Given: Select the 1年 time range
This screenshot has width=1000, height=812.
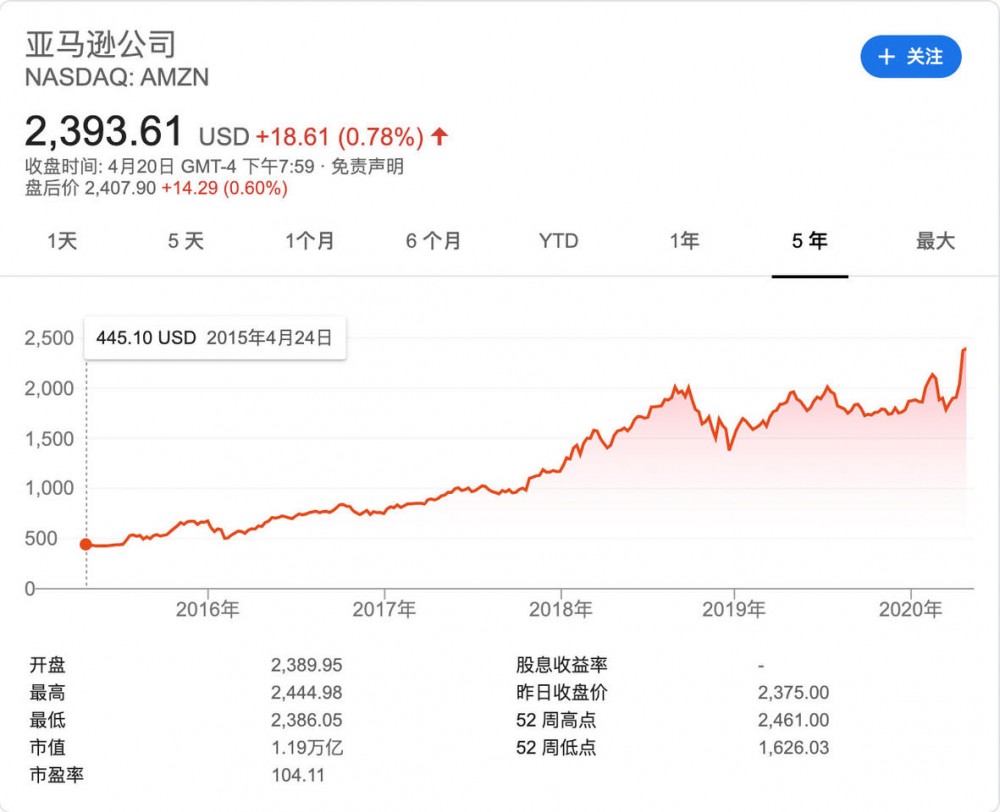Looking at the screenshot, I should [x=684, y=241].
